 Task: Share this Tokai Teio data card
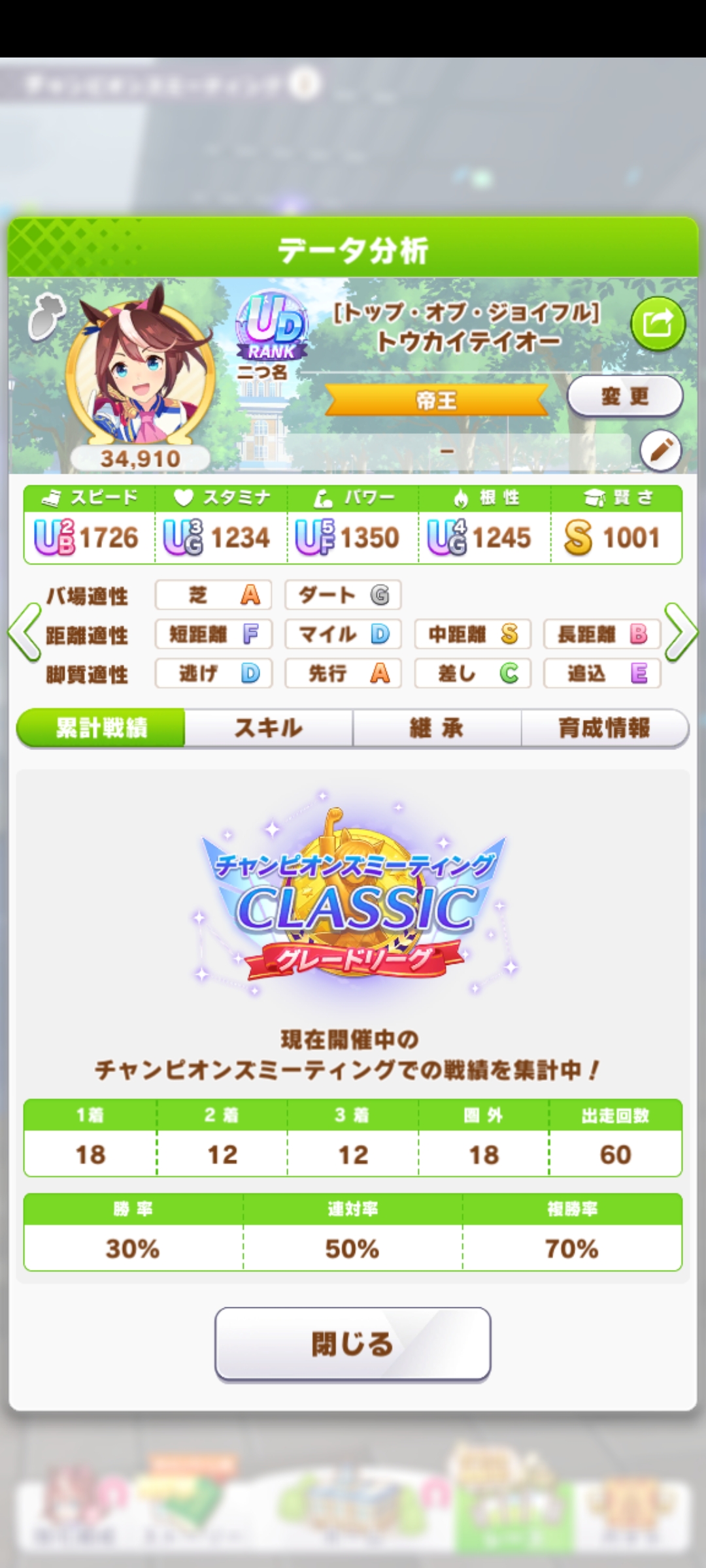[x=658, y=323]
